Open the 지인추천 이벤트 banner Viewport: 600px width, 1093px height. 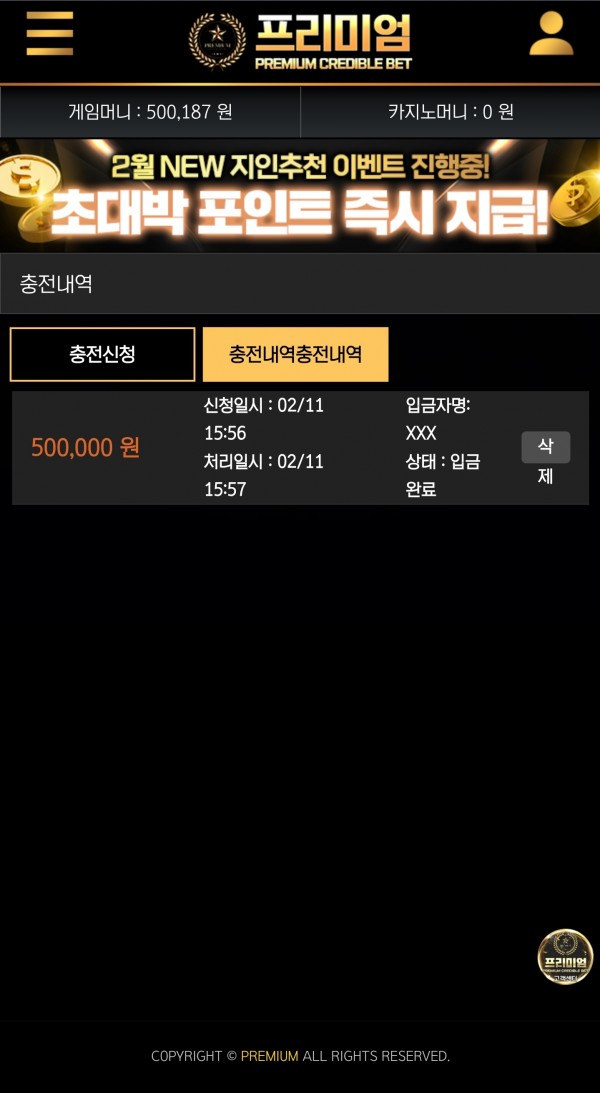coord(300,195)
